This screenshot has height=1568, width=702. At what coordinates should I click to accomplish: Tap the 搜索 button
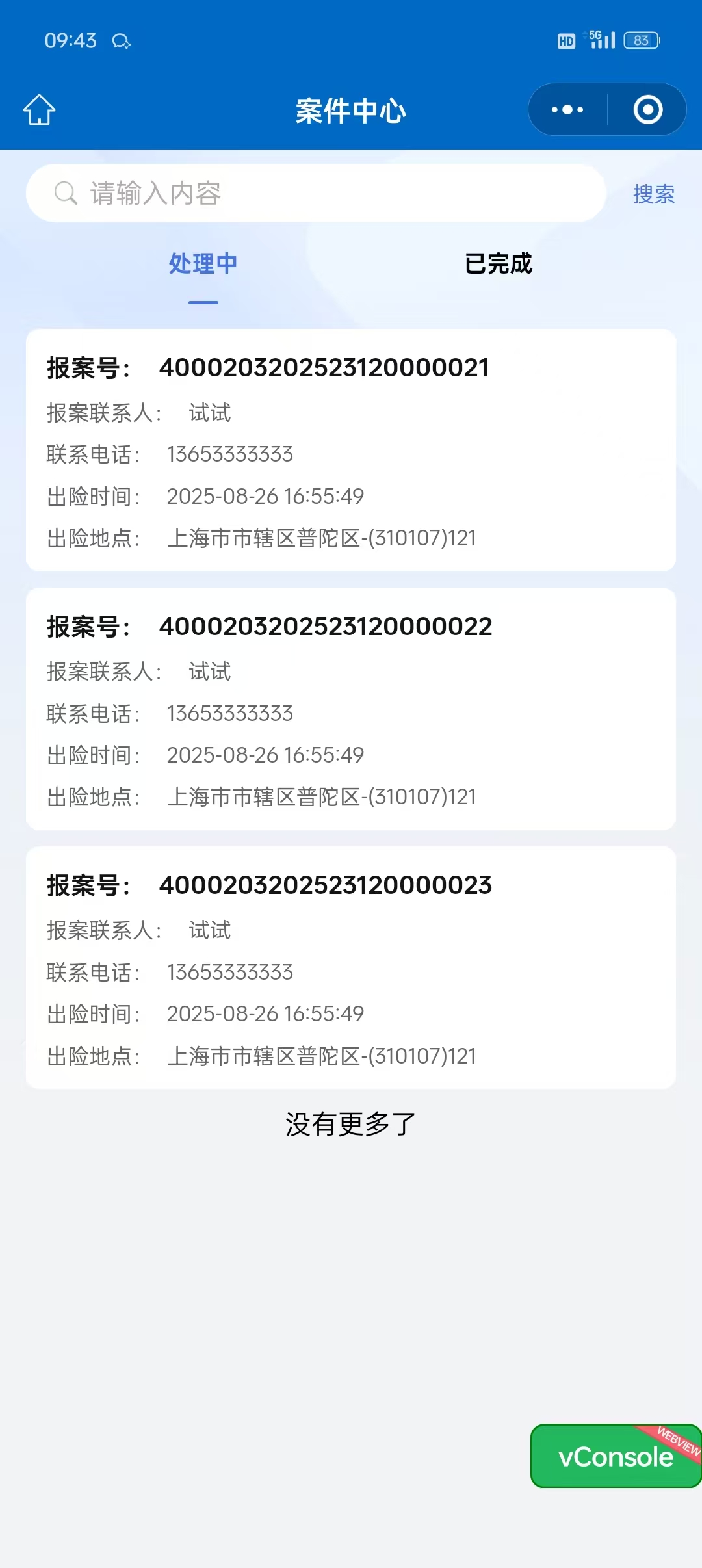(653, 194)
